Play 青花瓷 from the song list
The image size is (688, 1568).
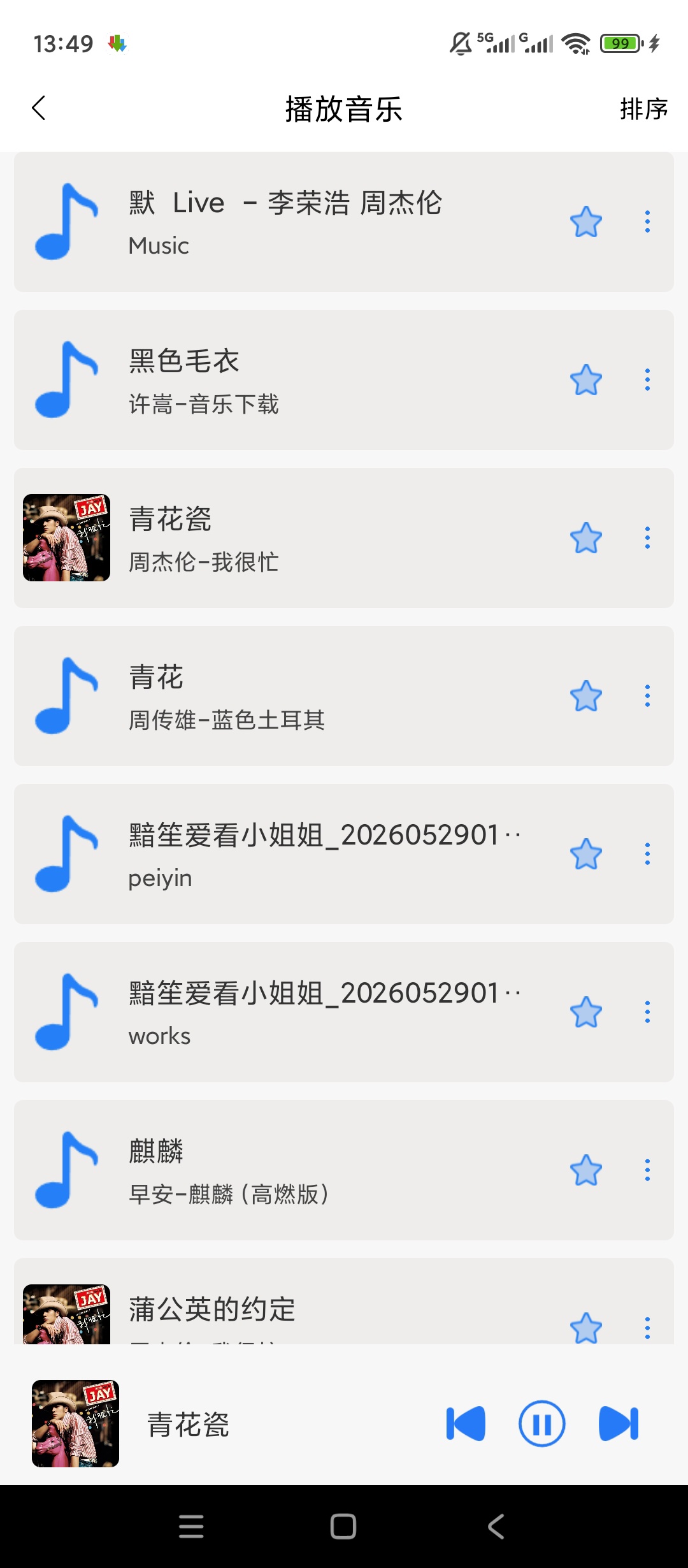coord(344,538)
